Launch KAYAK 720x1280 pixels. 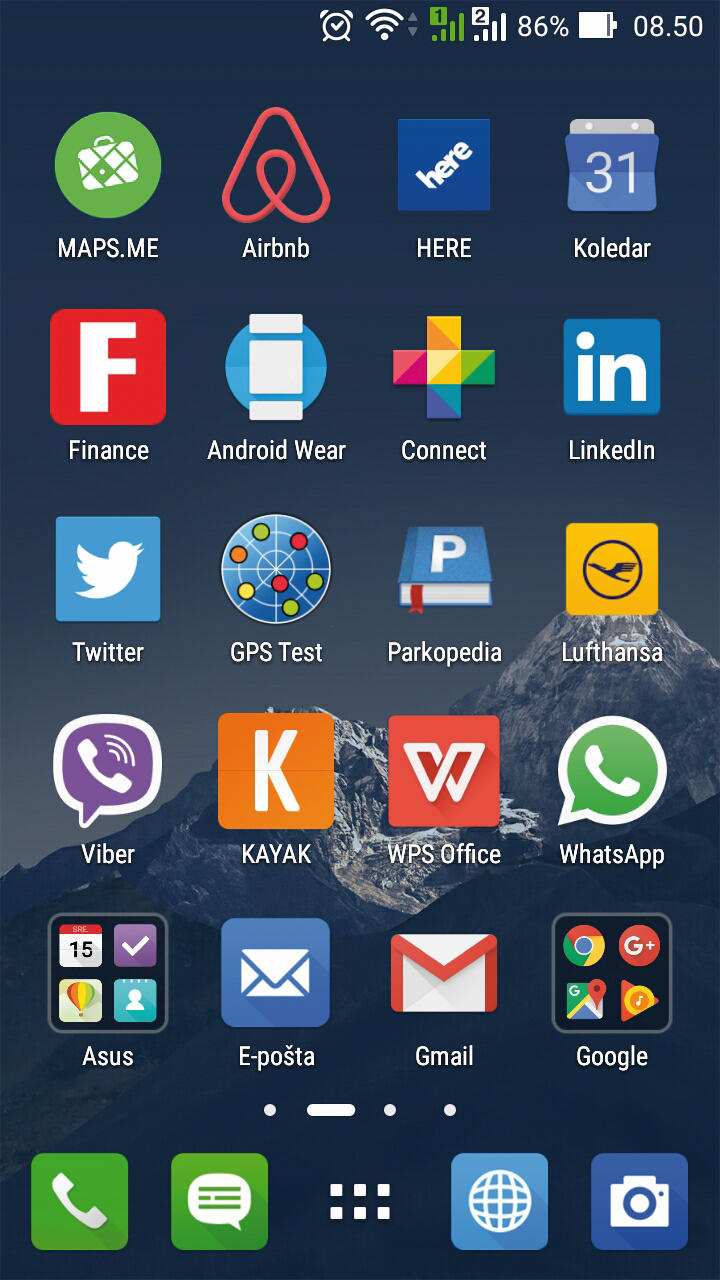pos(276,771)
